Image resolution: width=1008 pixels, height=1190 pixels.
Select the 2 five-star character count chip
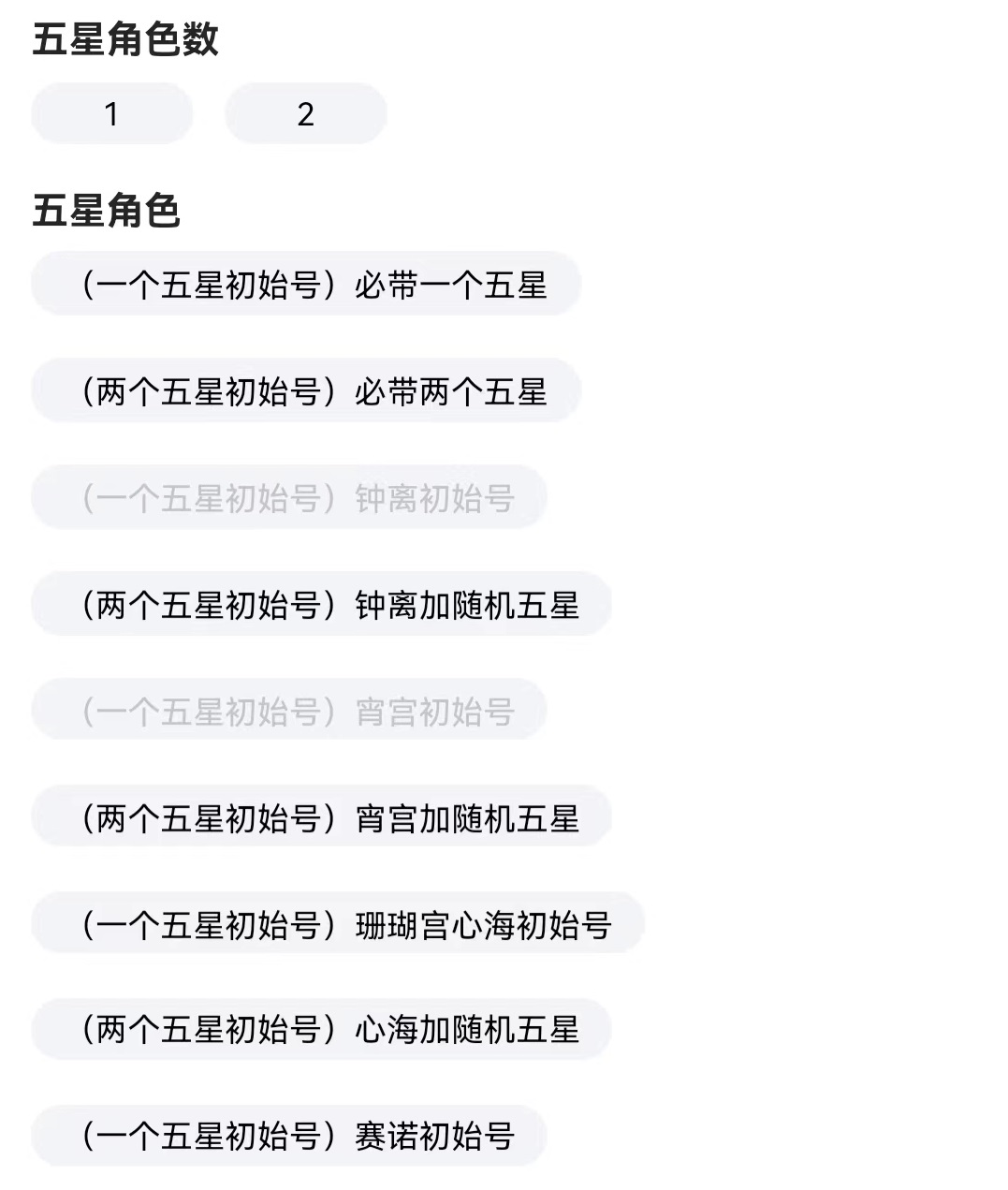(305, 114)
